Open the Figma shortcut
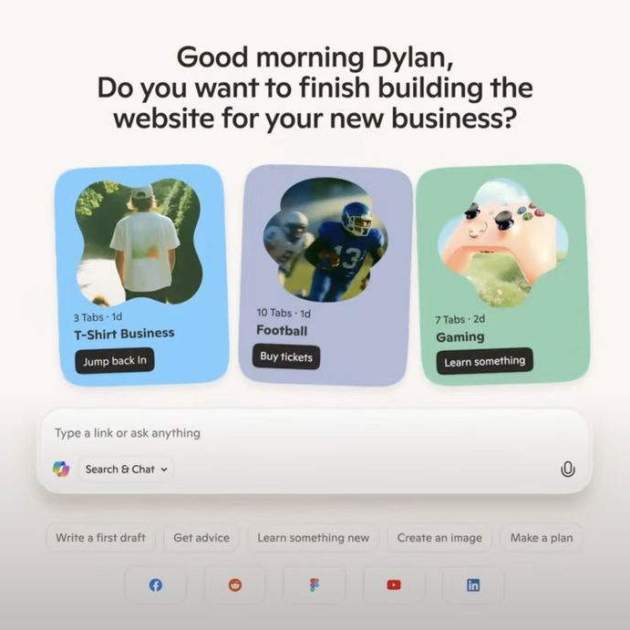 click(314, 585)
